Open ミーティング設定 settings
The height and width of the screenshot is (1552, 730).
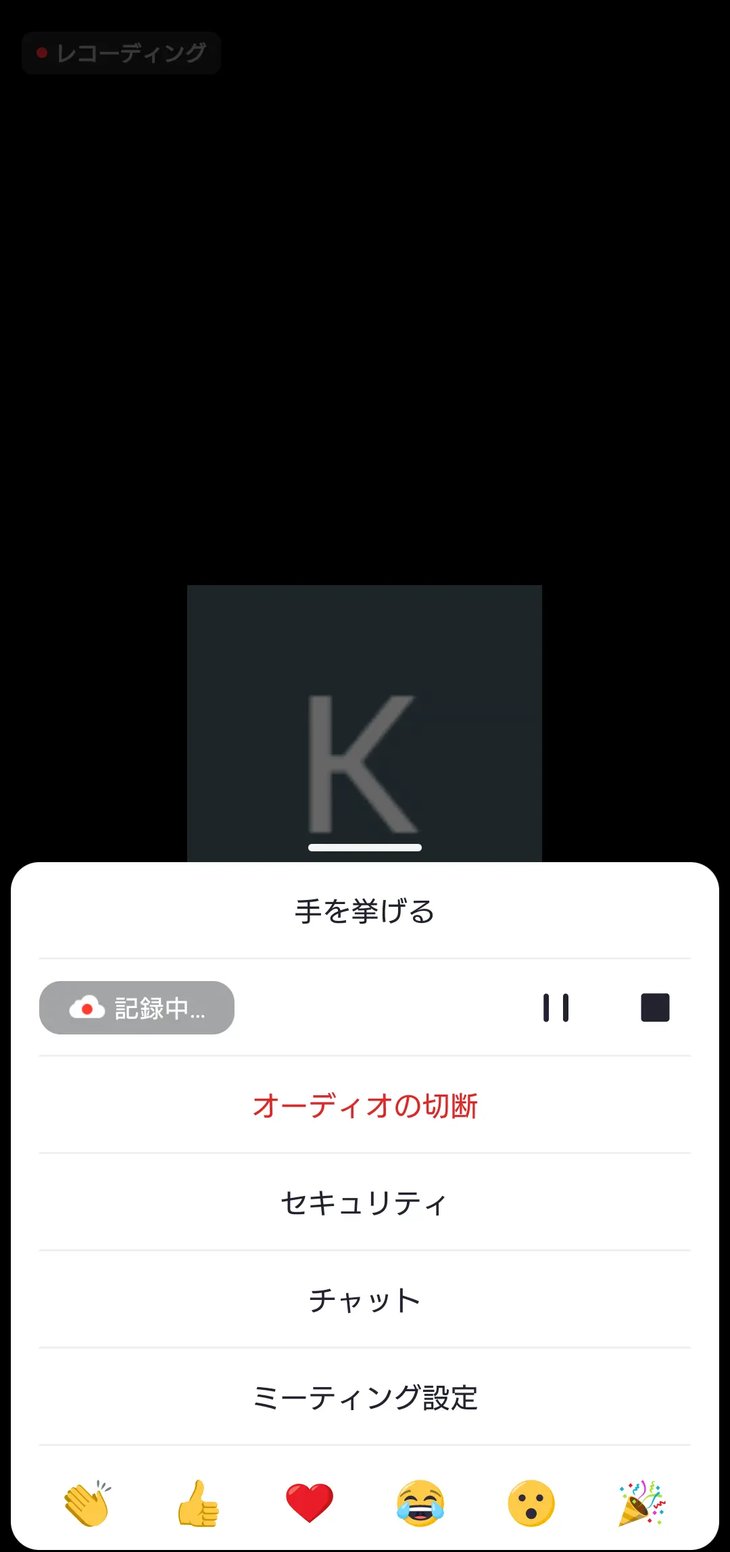pos(364,1397)
